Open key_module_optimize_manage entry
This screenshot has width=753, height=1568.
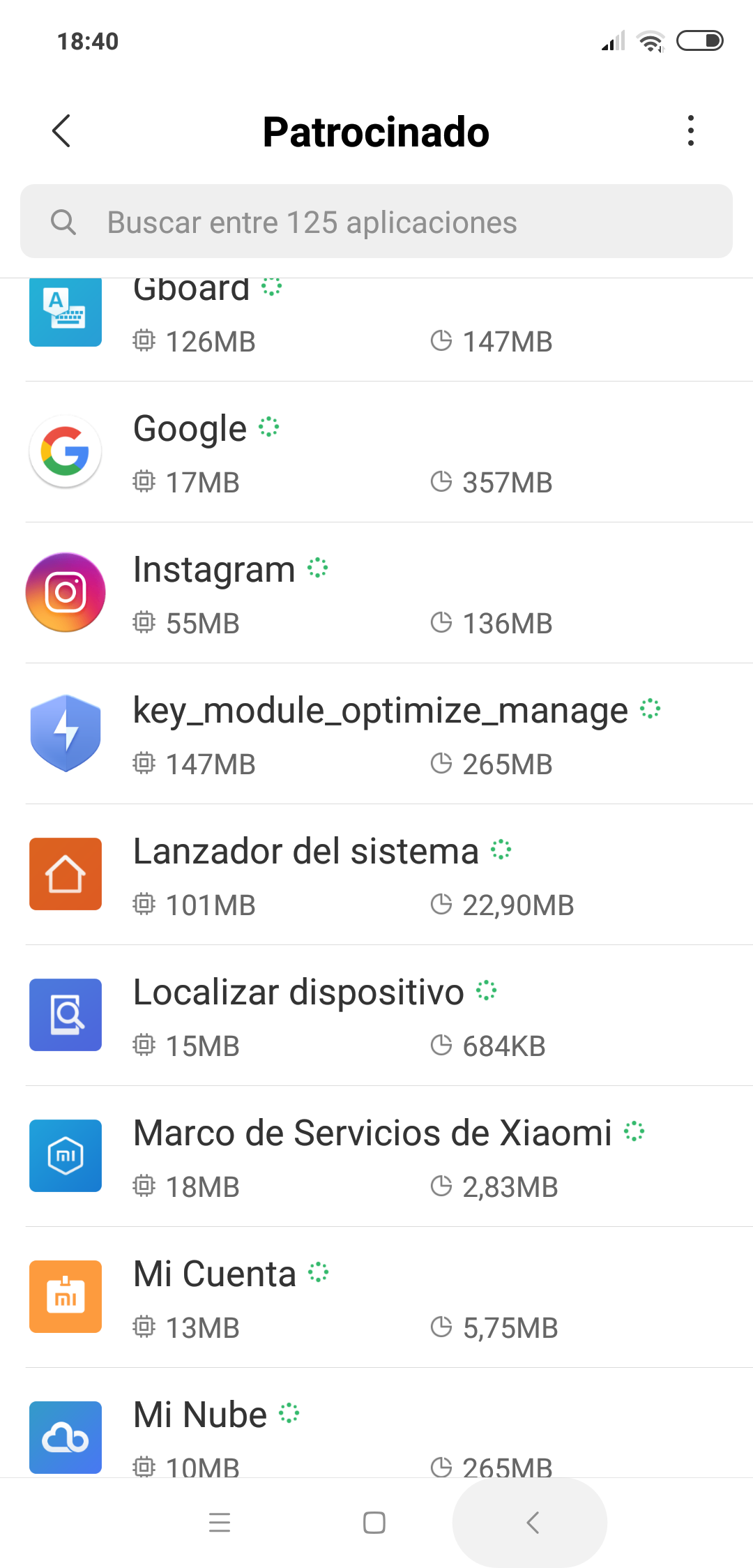click(x=376, y=734)
